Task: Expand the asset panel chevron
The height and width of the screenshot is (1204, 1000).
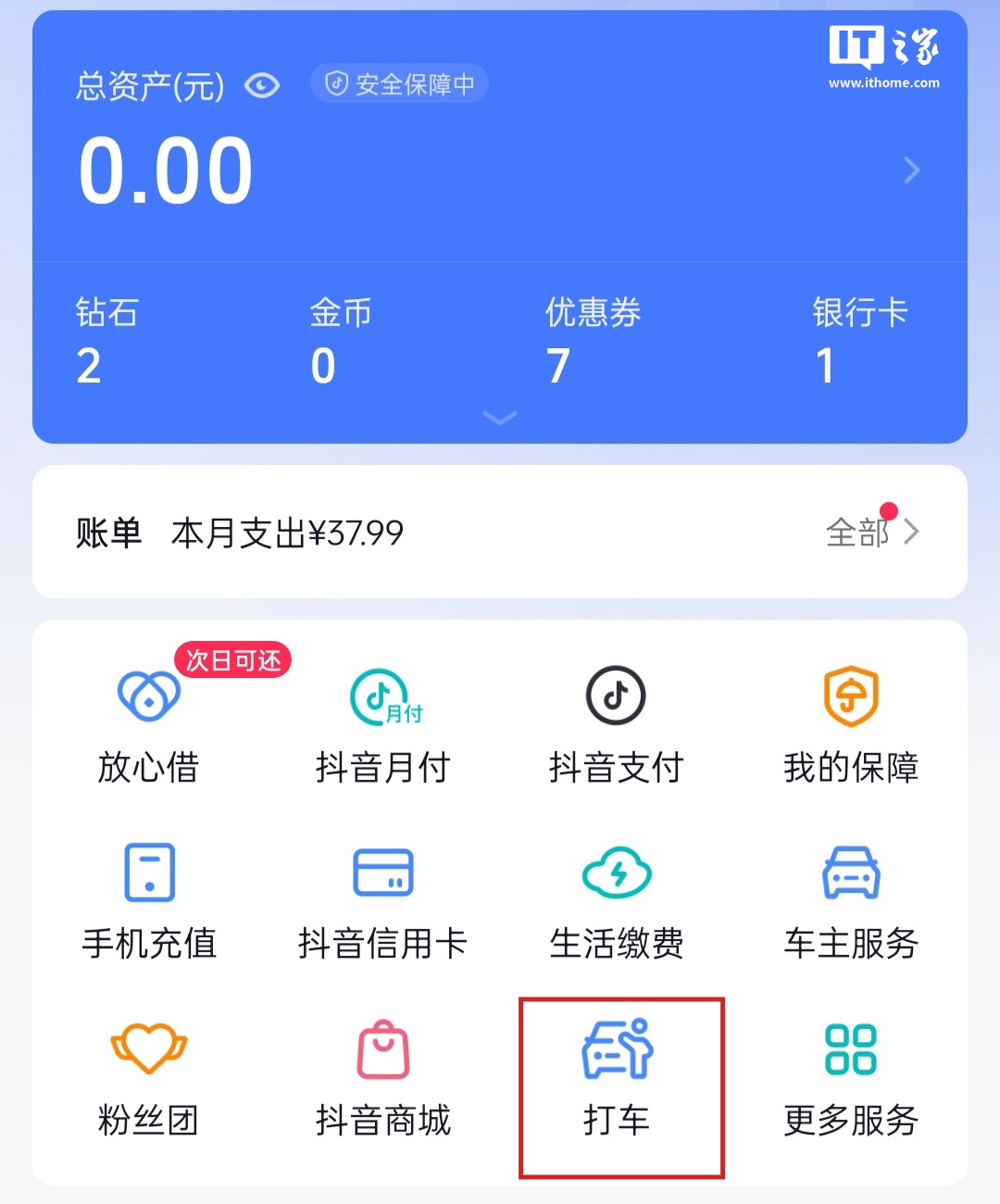Action: click(500, 419)
